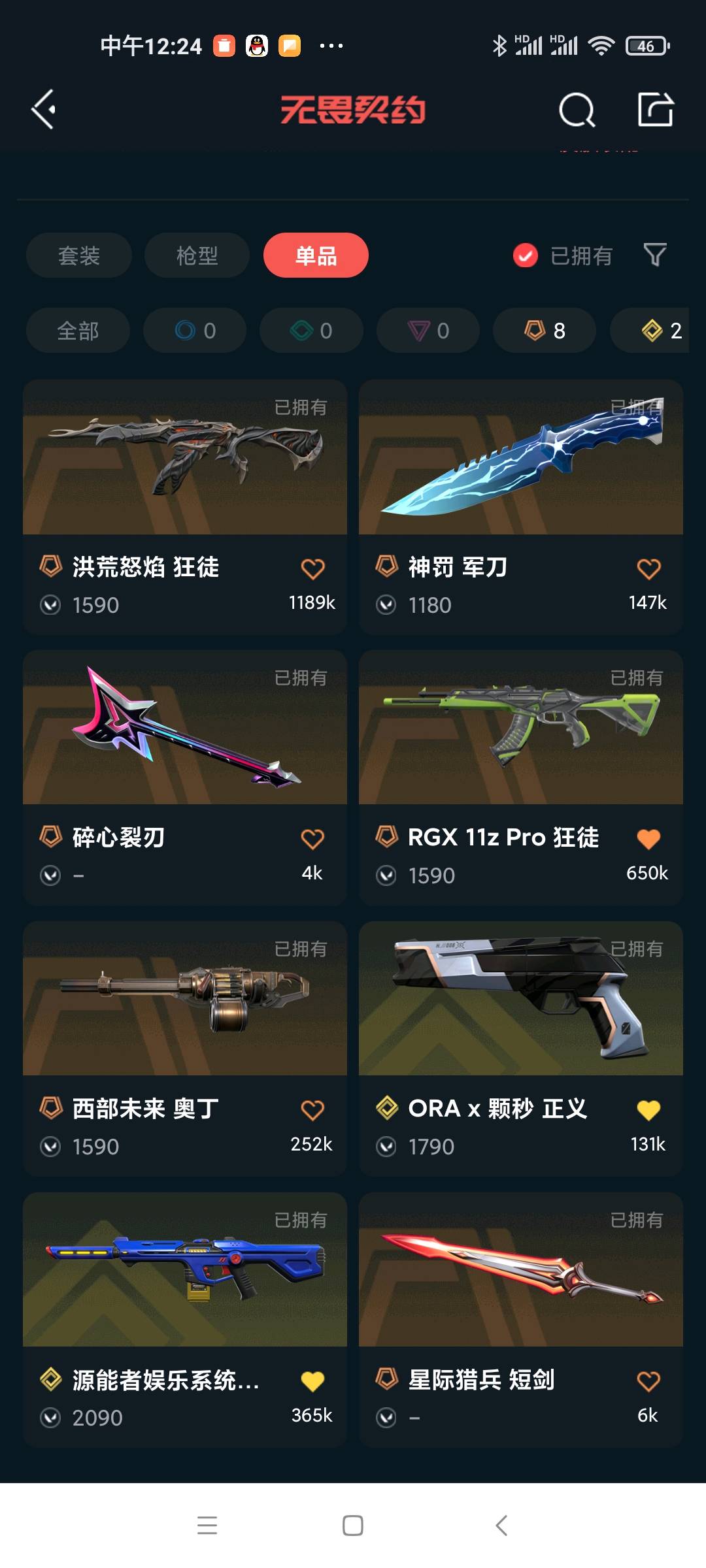Image resolution: width=706 pixels, height=1568 pixels.
Task: Select the 全部 rarity chip
Action: pyautogui.click(x=78, y=331)
